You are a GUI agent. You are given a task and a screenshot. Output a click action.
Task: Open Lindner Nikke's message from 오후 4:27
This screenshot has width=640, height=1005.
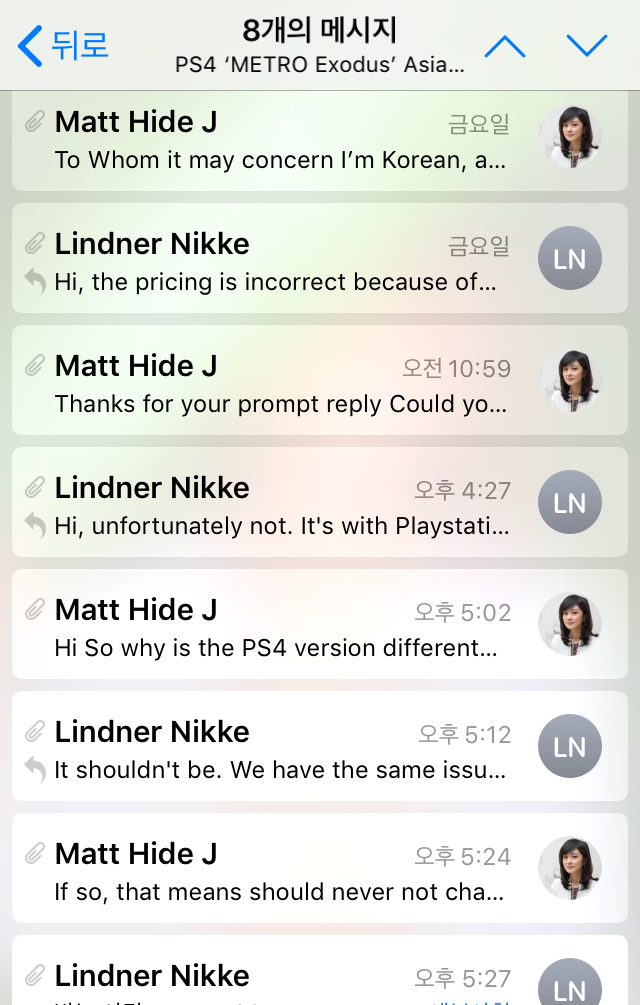(x=280, y=506)
